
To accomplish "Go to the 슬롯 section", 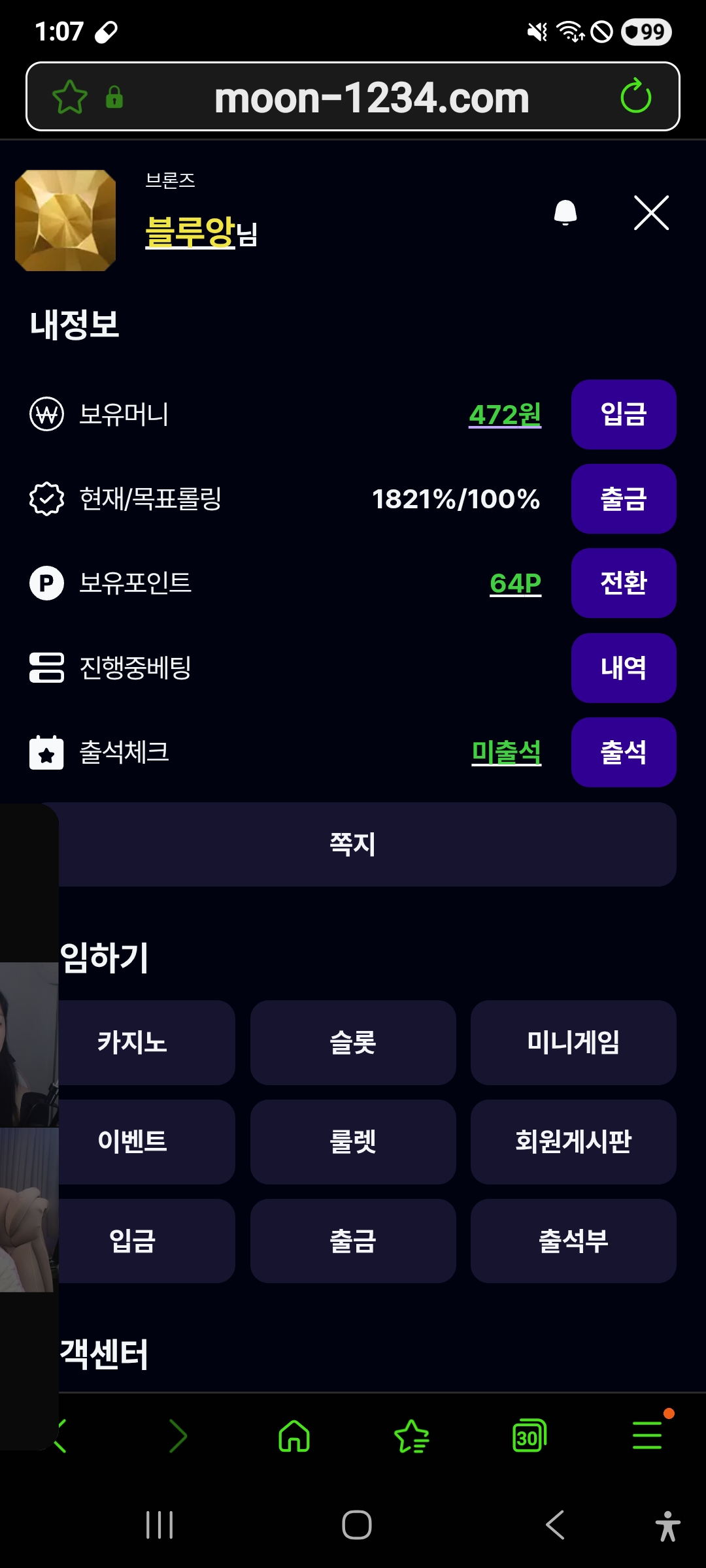I will (x=353, y=1043).
